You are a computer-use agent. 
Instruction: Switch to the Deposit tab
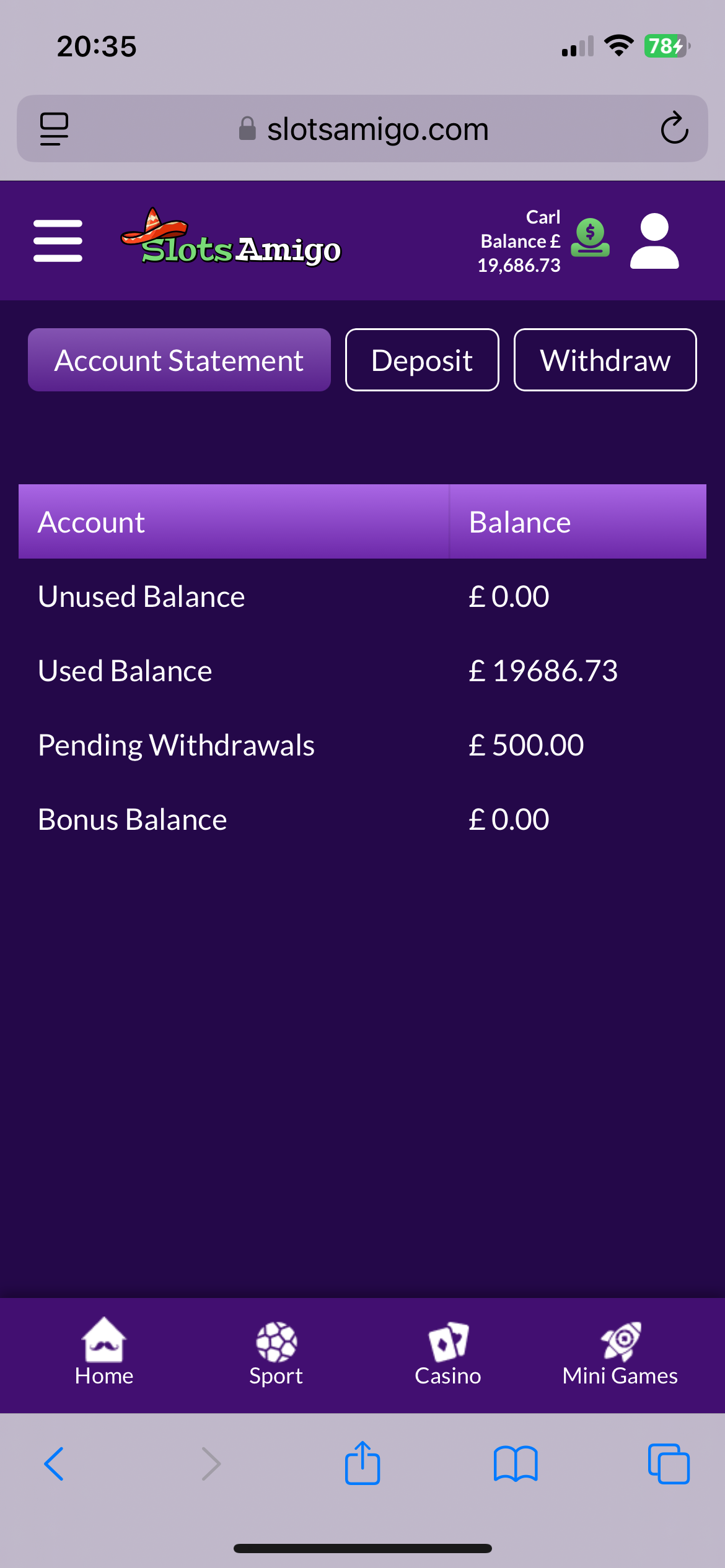(422, 360)
